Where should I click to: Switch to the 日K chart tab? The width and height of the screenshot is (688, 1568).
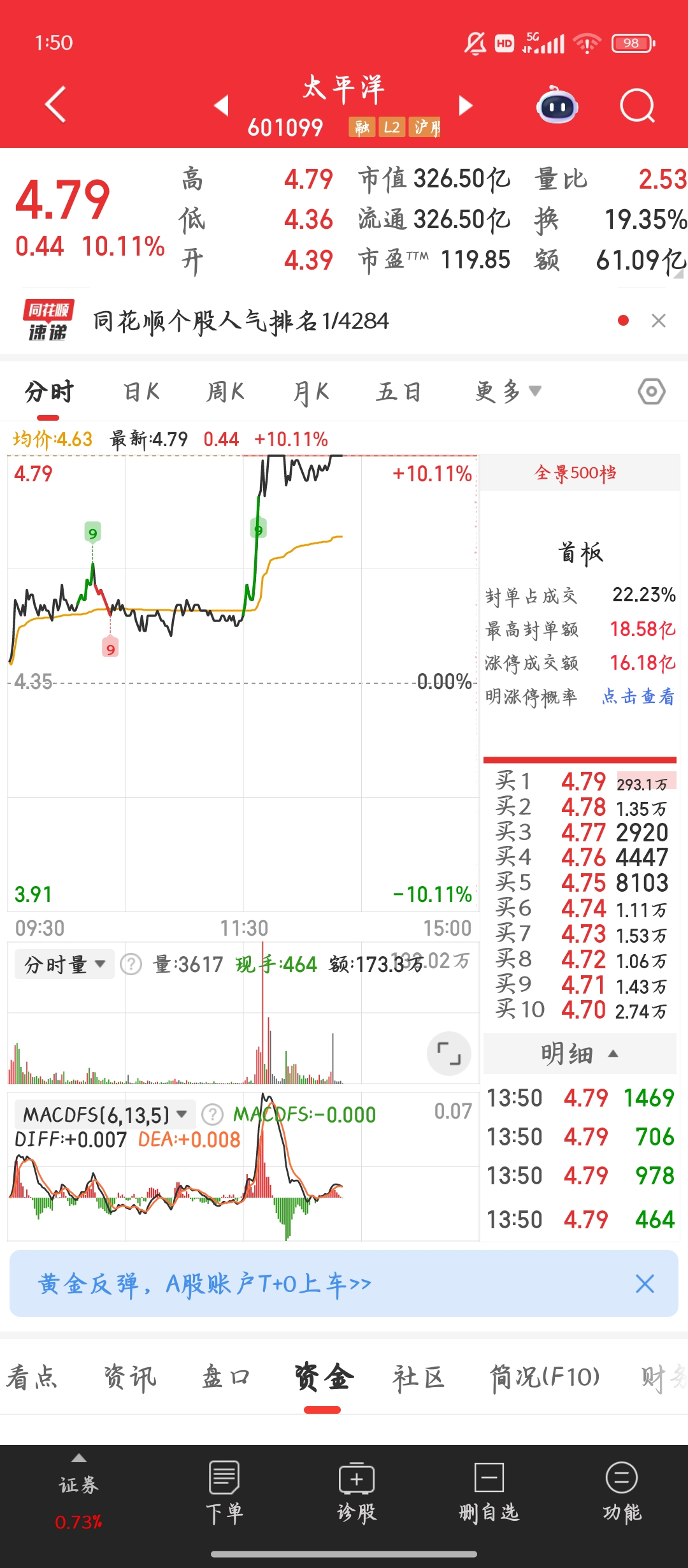pos(141,392)
